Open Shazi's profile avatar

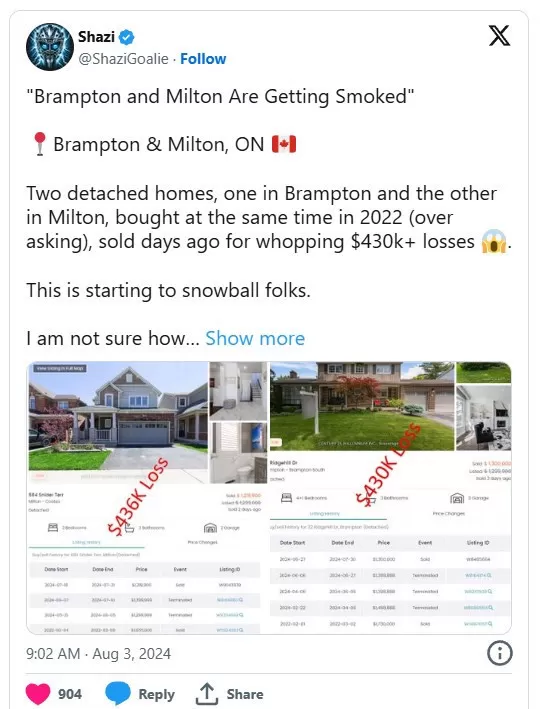pyautogui.click(x=49, y=47)
